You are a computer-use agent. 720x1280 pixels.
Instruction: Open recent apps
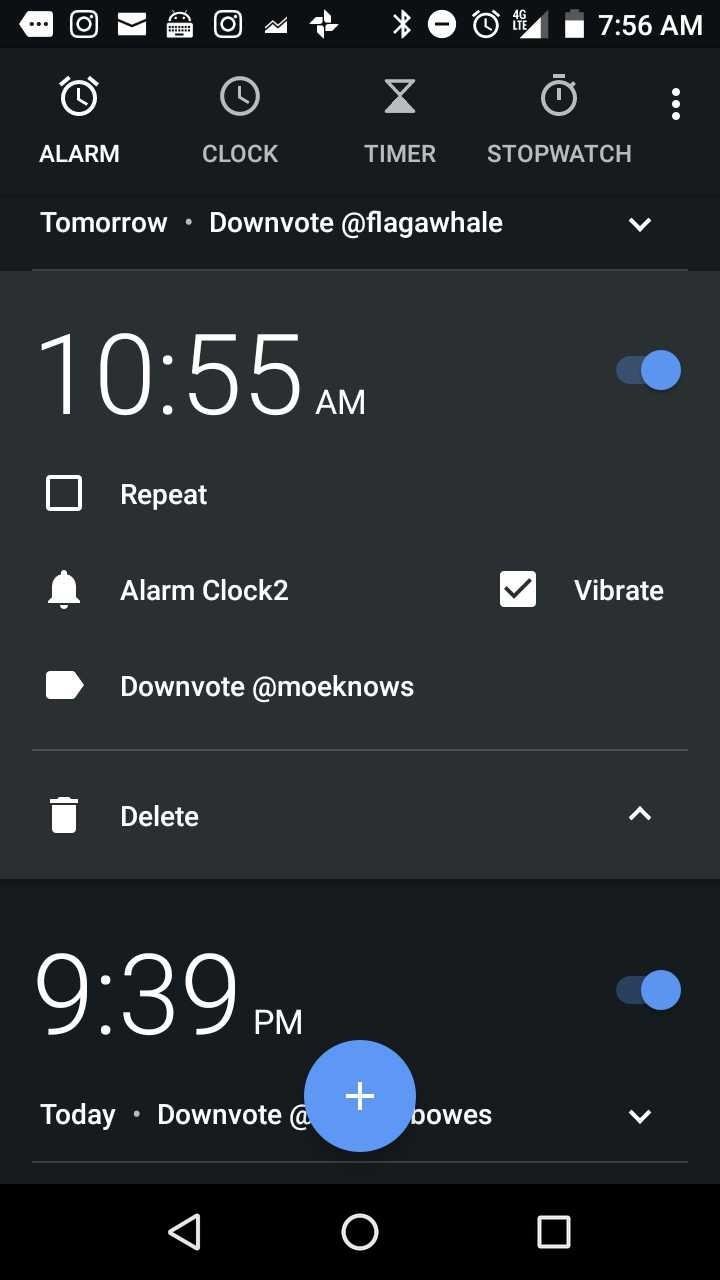click(553, 1232)
